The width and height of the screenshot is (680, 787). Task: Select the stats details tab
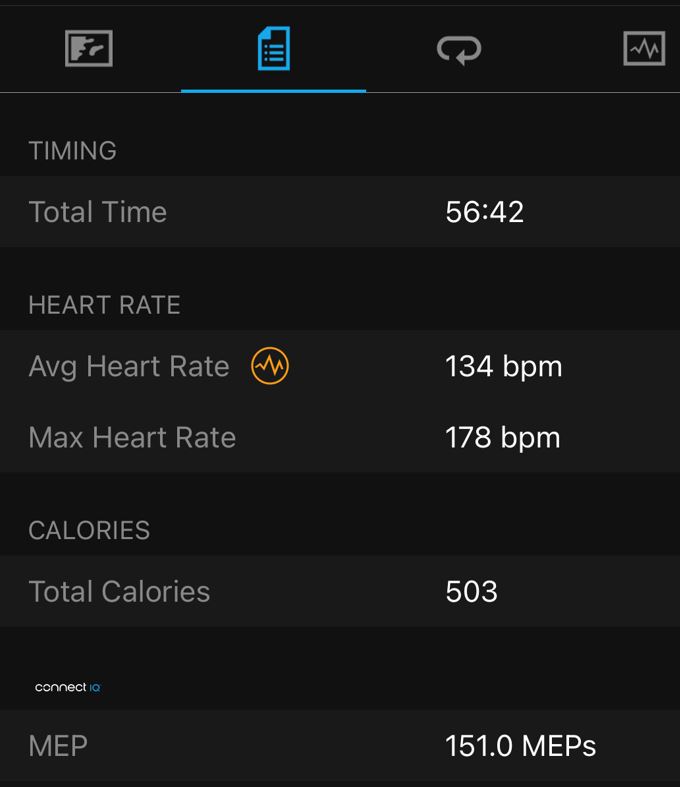point(273,48)
